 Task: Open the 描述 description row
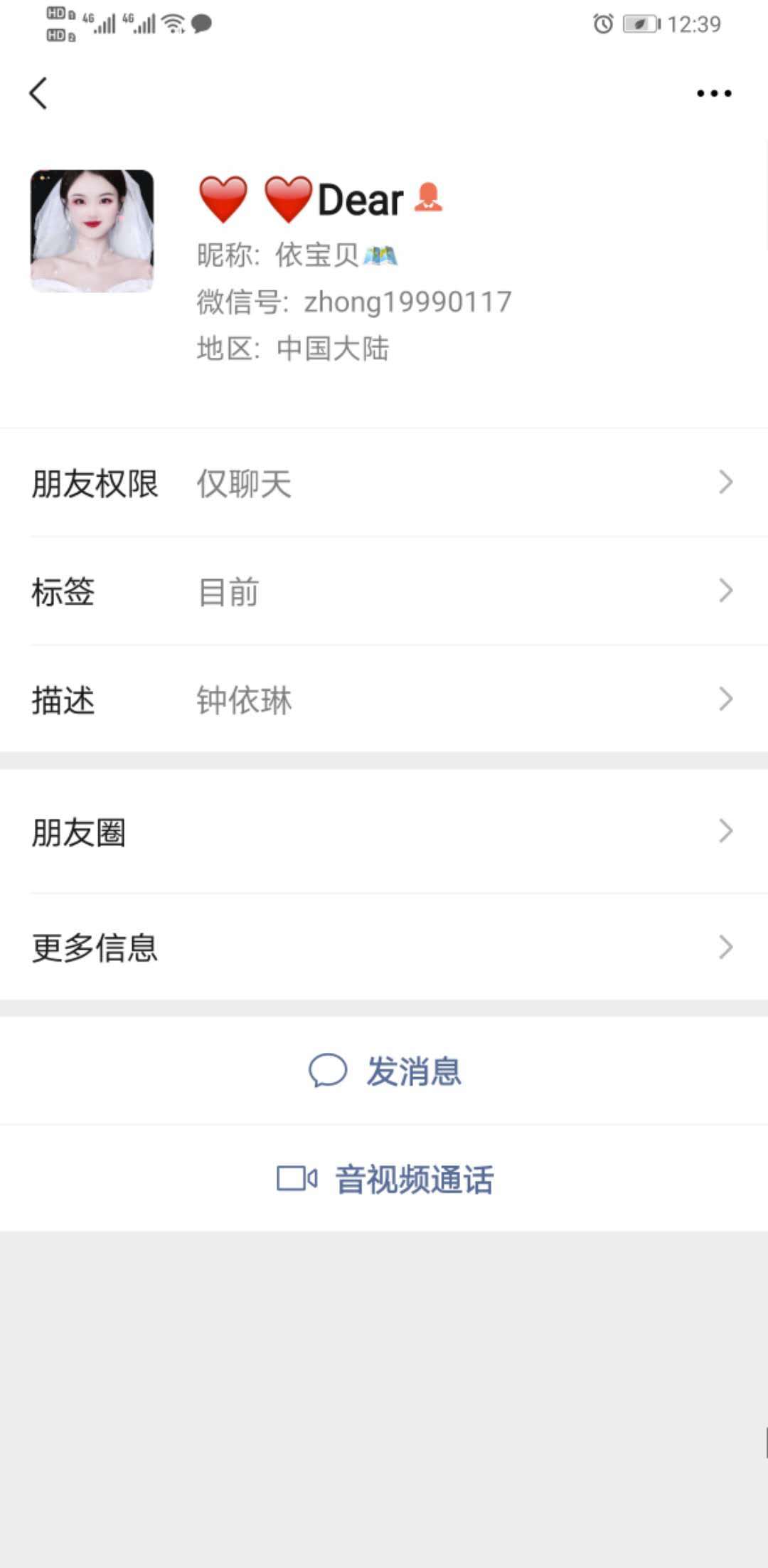tap(384, 700)
